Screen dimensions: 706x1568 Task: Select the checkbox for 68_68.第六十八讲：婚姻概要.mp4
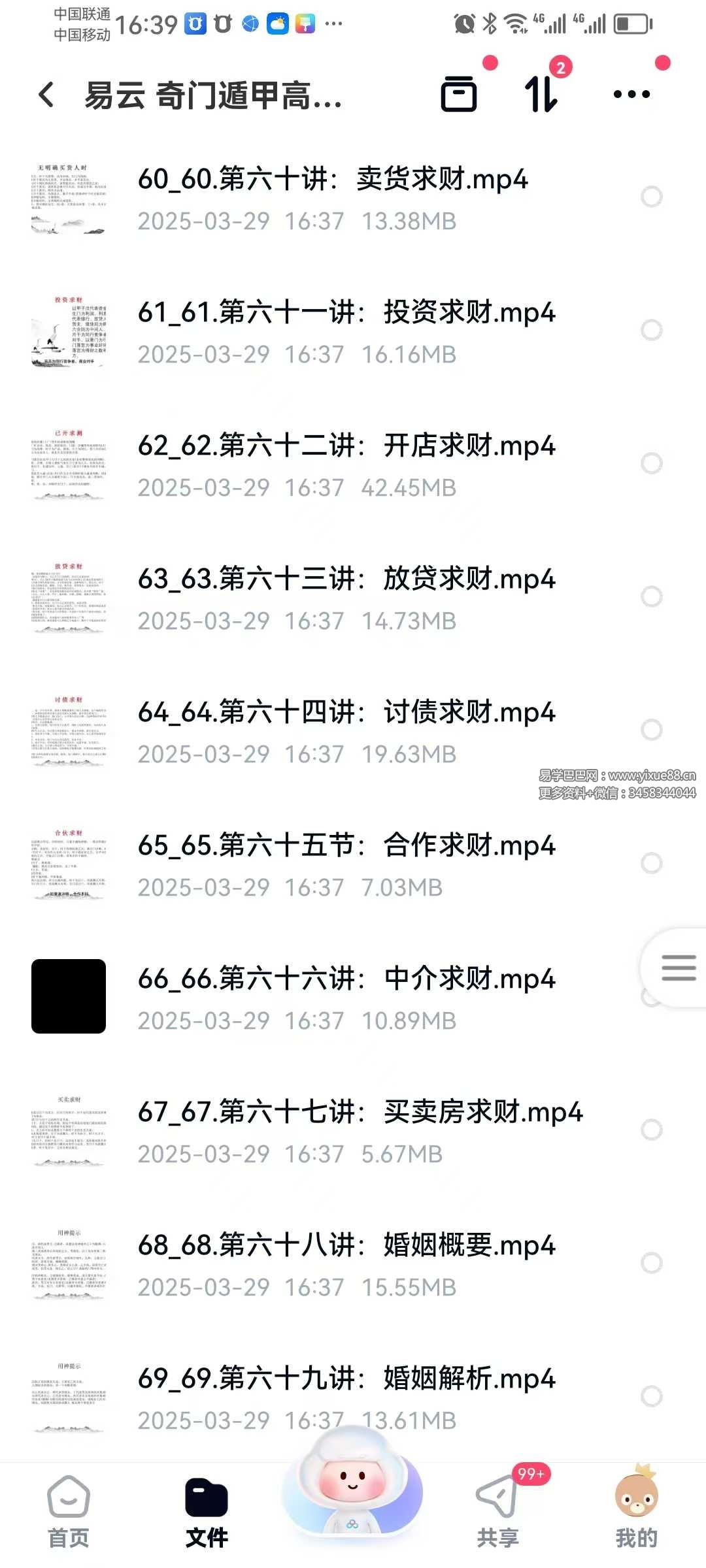651,1263
